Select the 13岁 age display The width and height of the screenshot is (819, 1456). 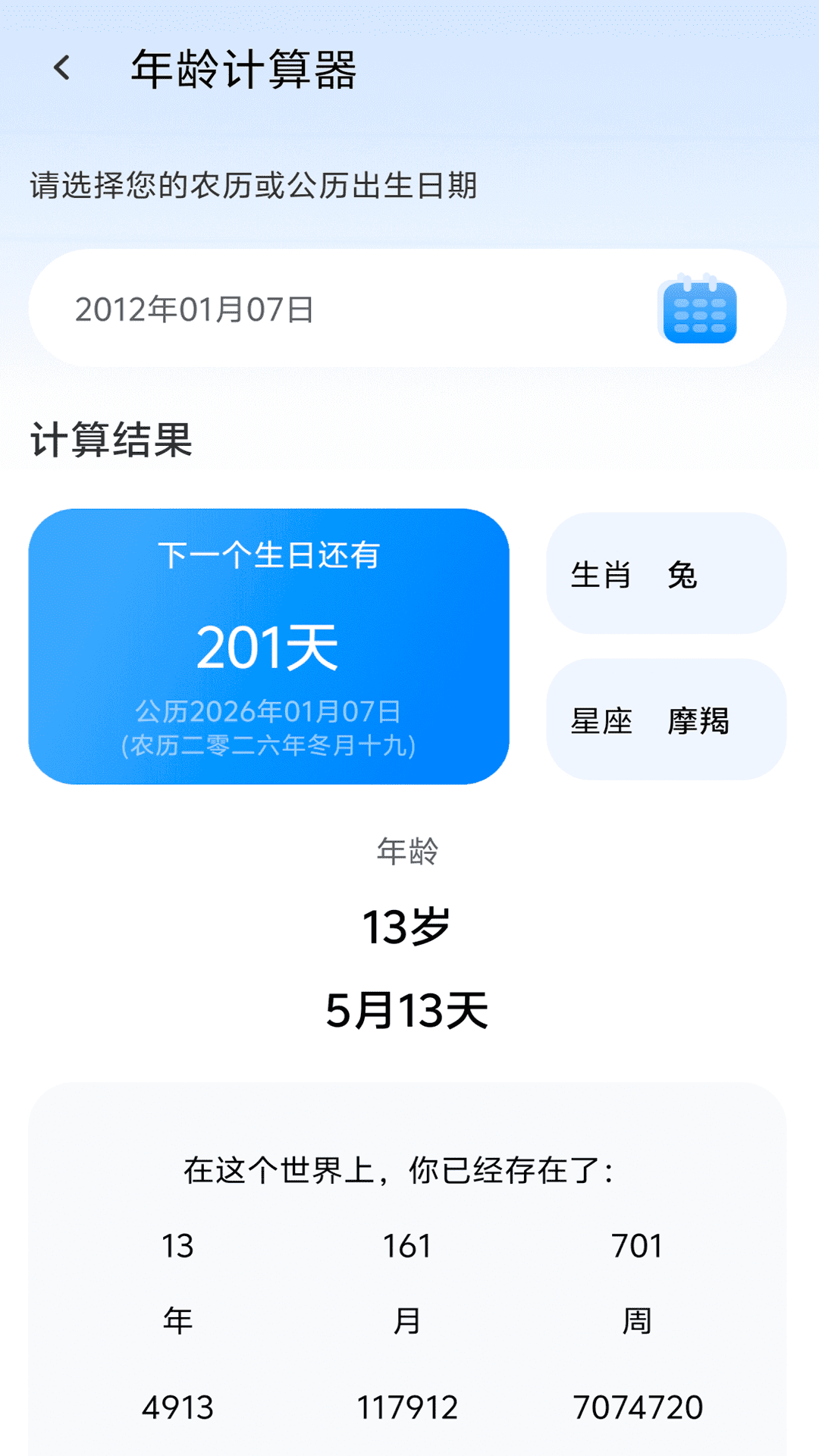(409, 927)
